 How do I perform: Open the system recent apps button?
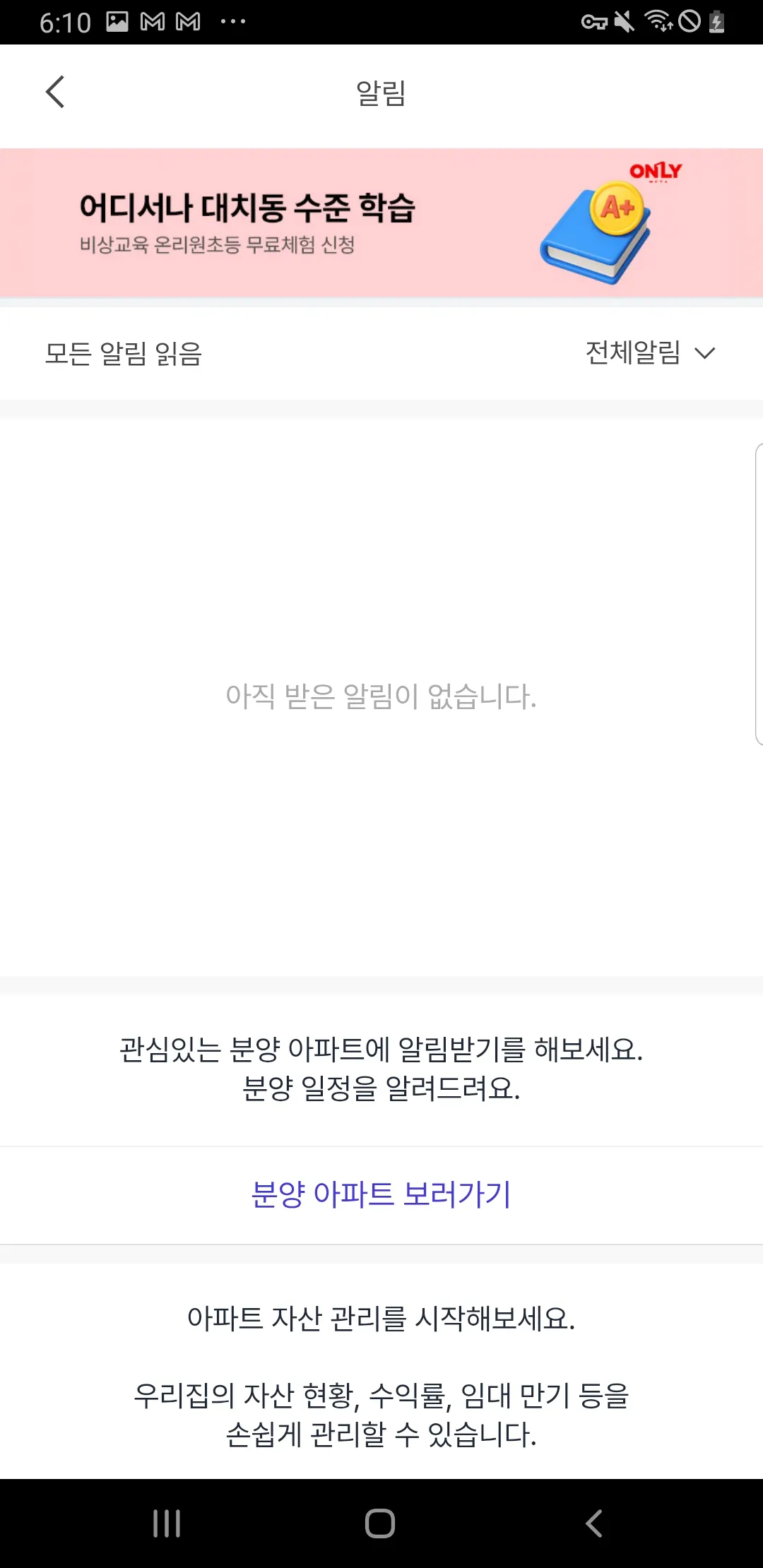tap(167, 1524)
